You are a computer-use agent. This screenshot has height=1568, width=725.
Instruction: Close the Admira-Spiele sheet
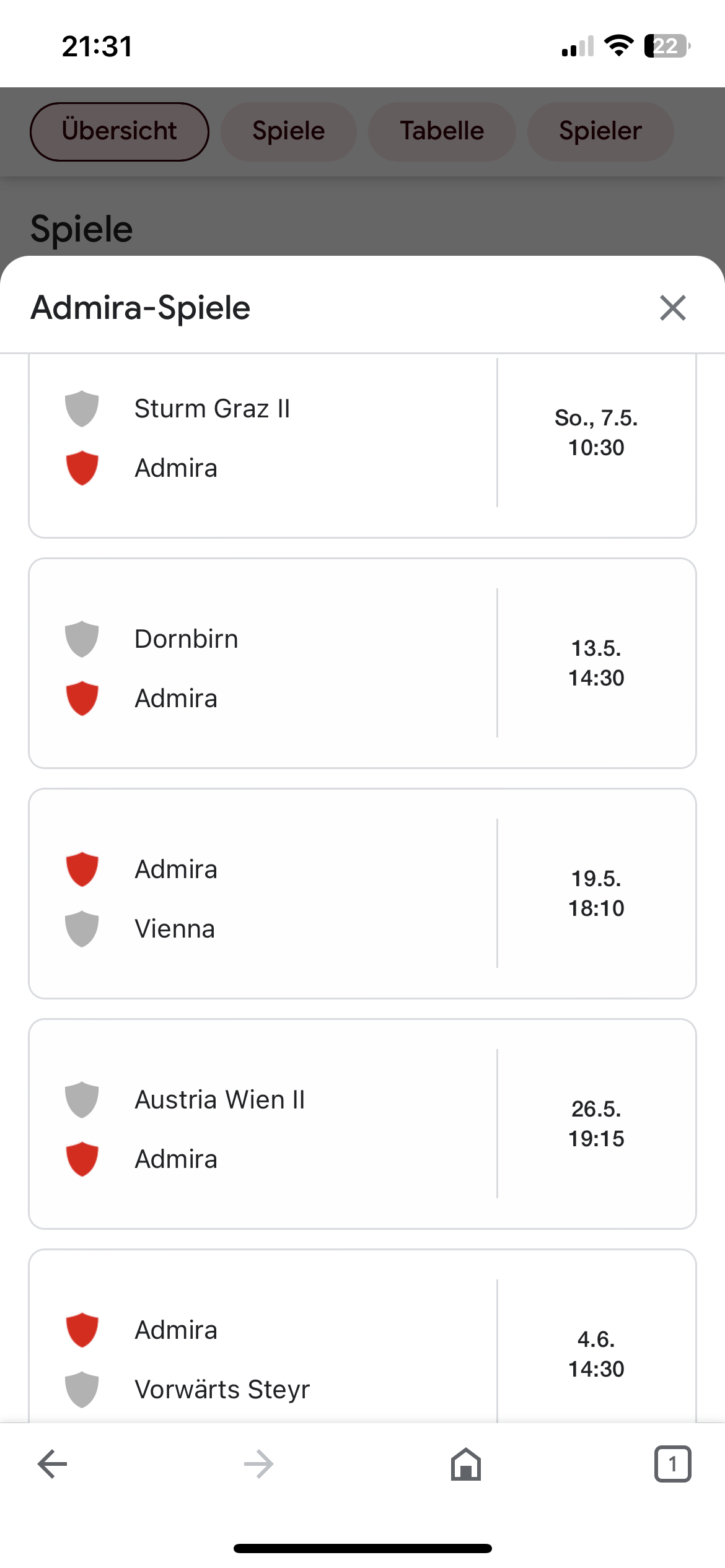tap(672, 308)
